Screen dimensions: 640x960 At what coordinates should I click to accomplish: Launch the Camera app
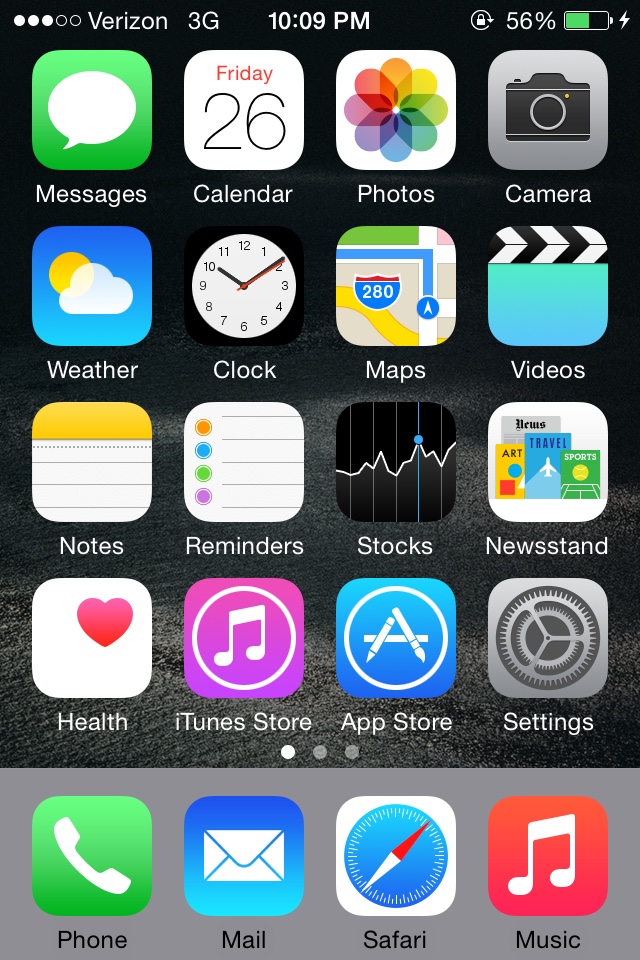click(x=548, y=110)
